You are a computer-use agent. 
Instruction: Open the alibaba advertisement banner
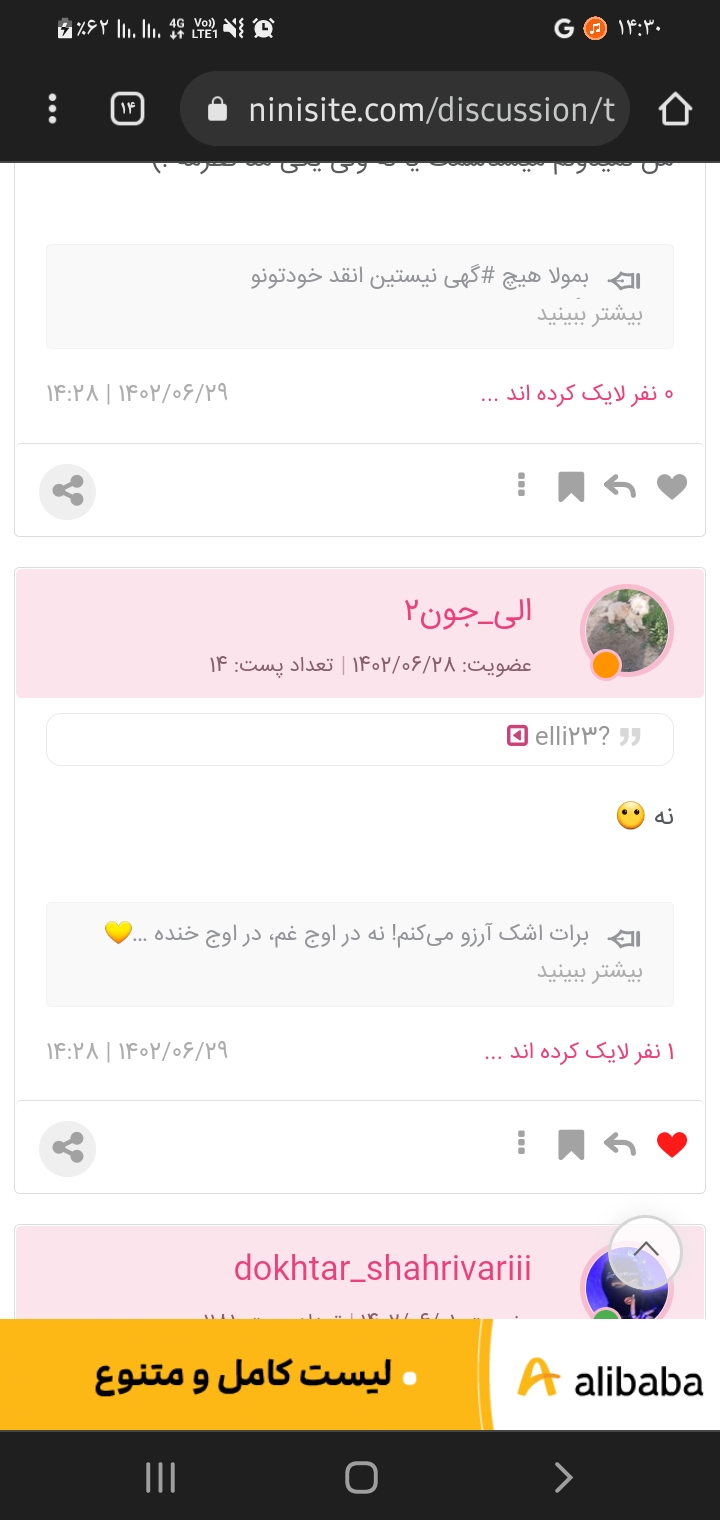(360, 1375)
